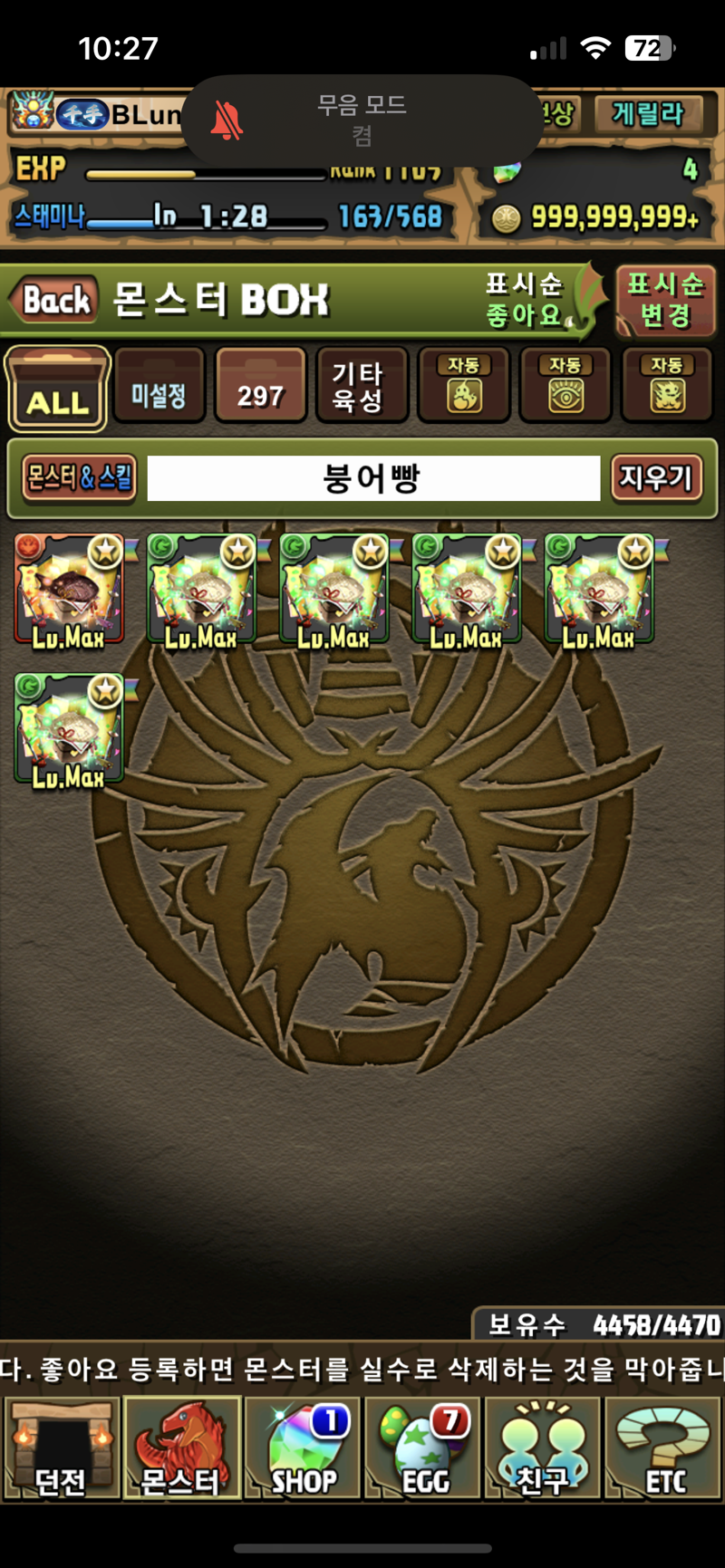Toggle the 몬스터&스킬 search mode button

pos(79,477)
